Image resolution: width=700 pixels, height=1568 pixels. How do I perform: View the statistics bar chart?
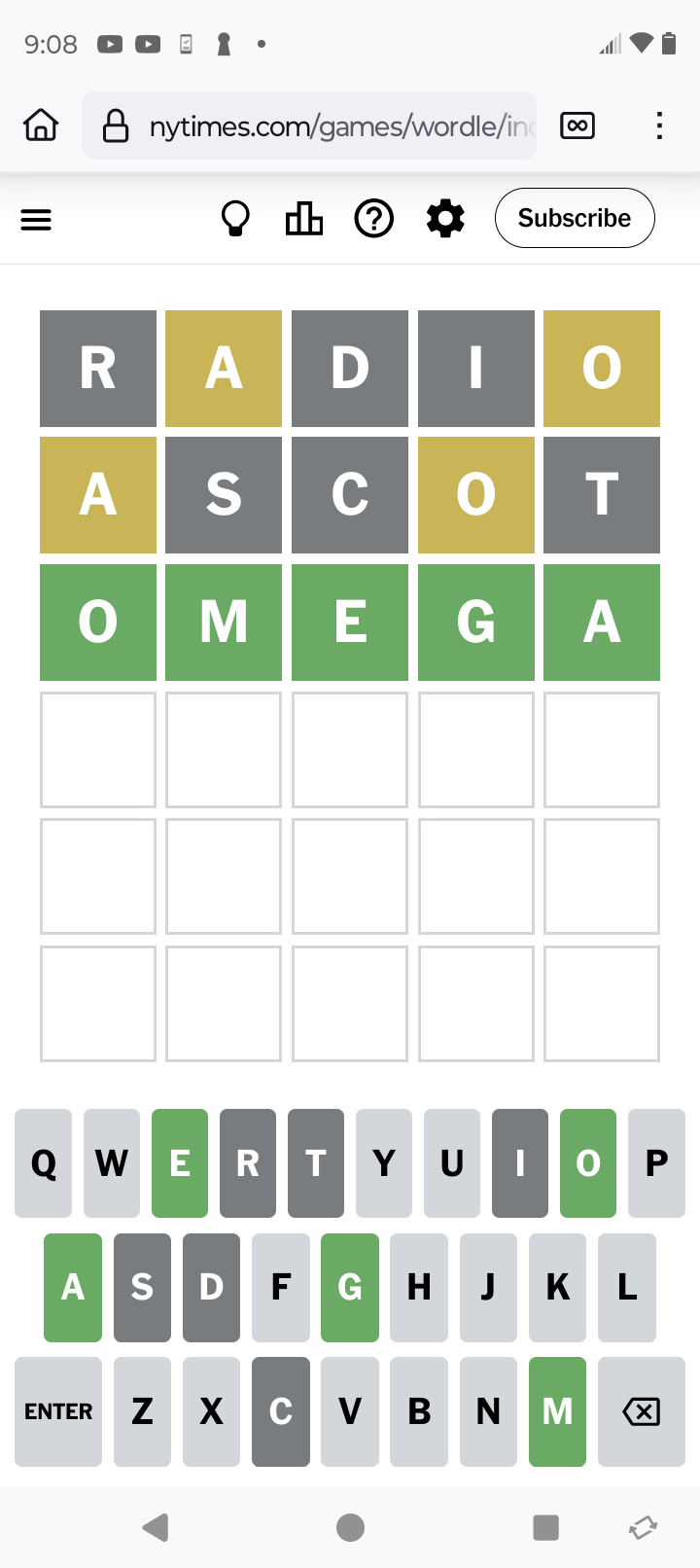(x=304, y=219)
